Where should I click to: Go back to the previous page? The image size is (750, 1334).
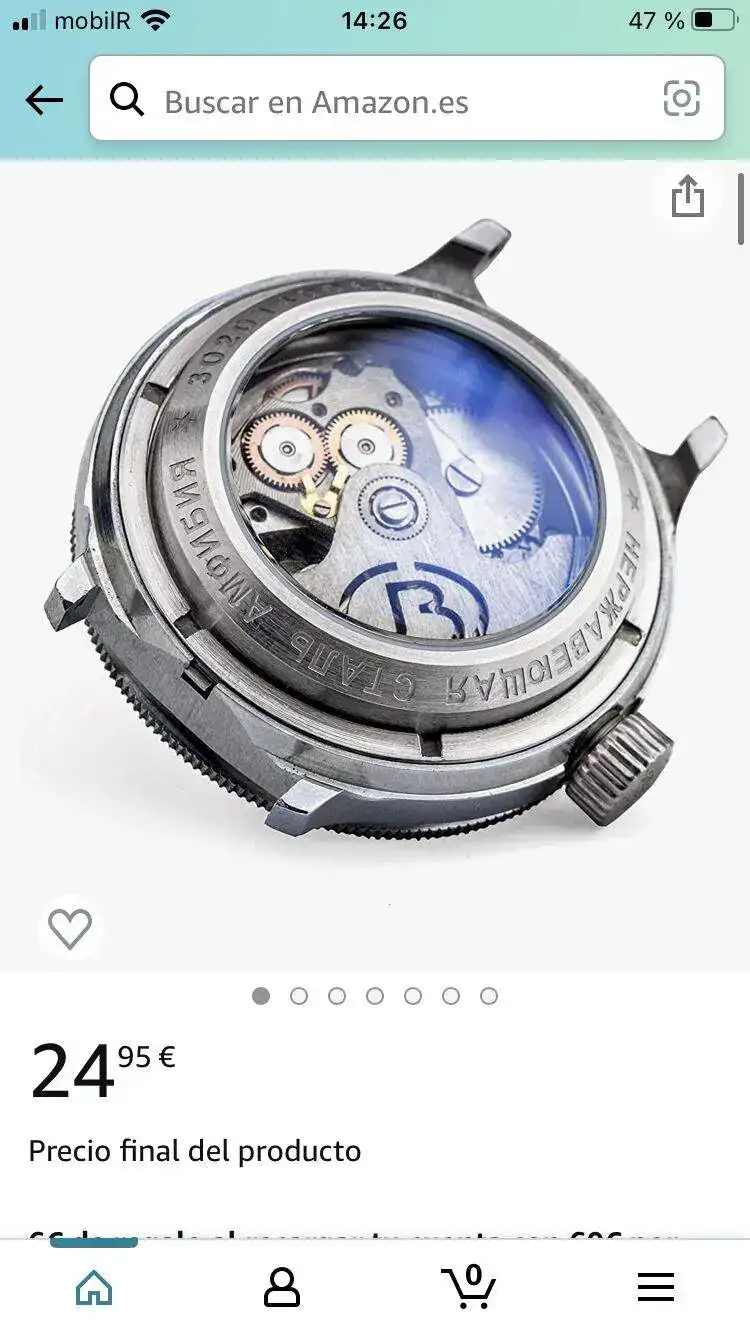44,100
